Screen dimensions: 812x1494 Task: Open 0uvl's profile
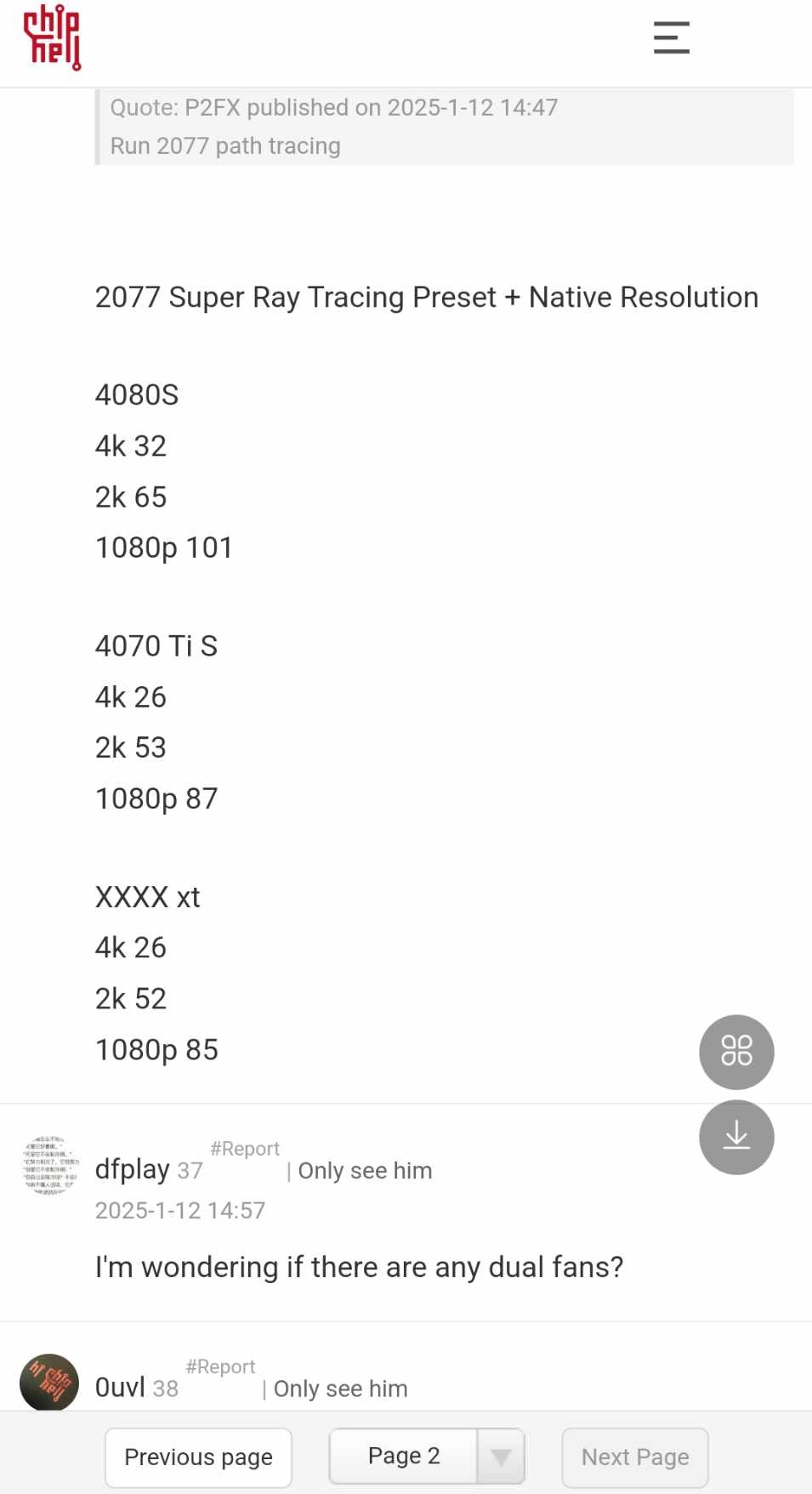coord(120,1387)
